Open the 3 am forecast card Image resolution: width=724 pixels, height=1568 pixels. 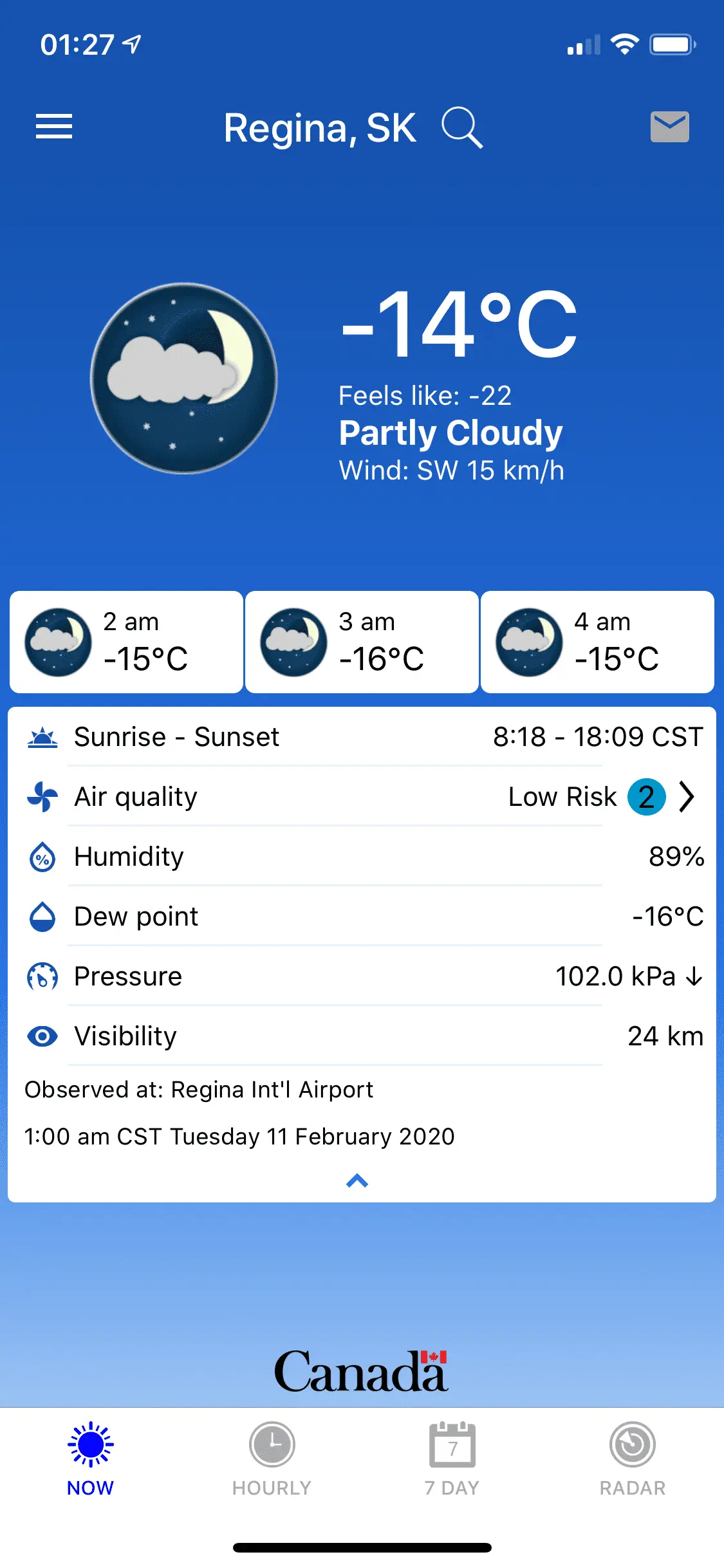tap(362, 642)
